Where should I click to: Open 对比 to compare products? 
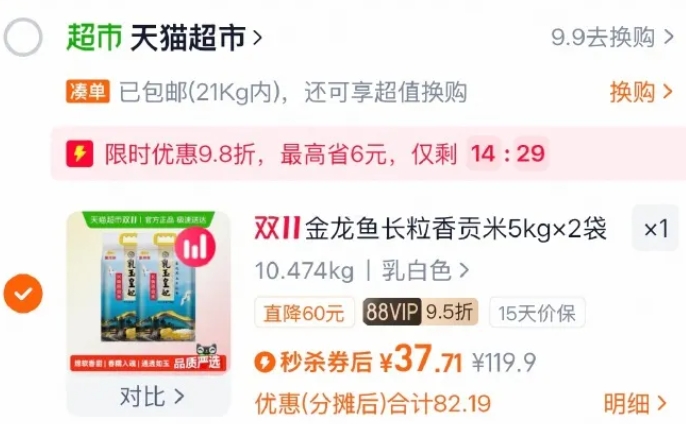click(152, 396)
